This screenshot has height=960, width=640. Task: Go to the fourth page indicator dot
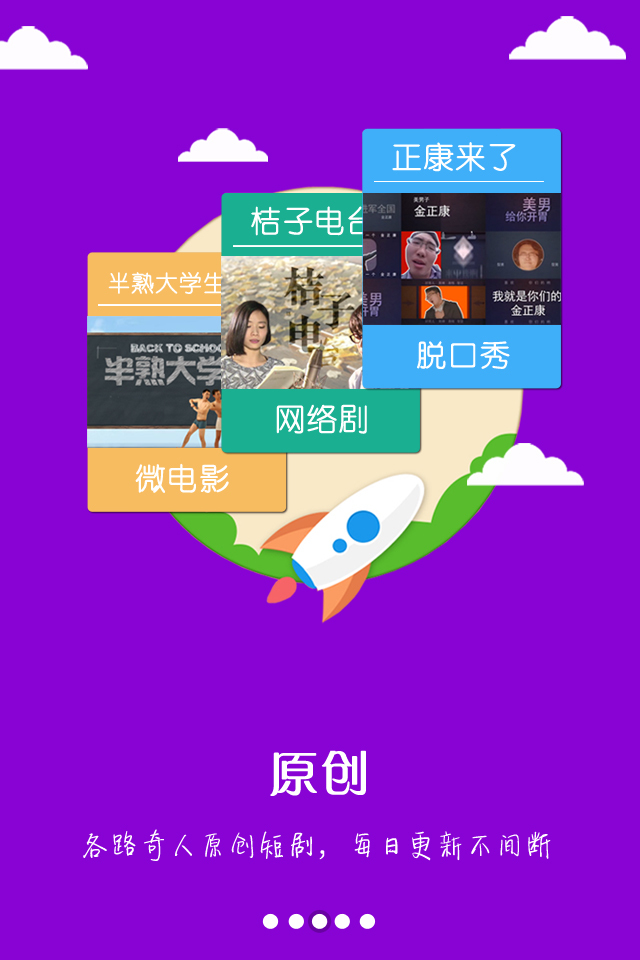343,921
